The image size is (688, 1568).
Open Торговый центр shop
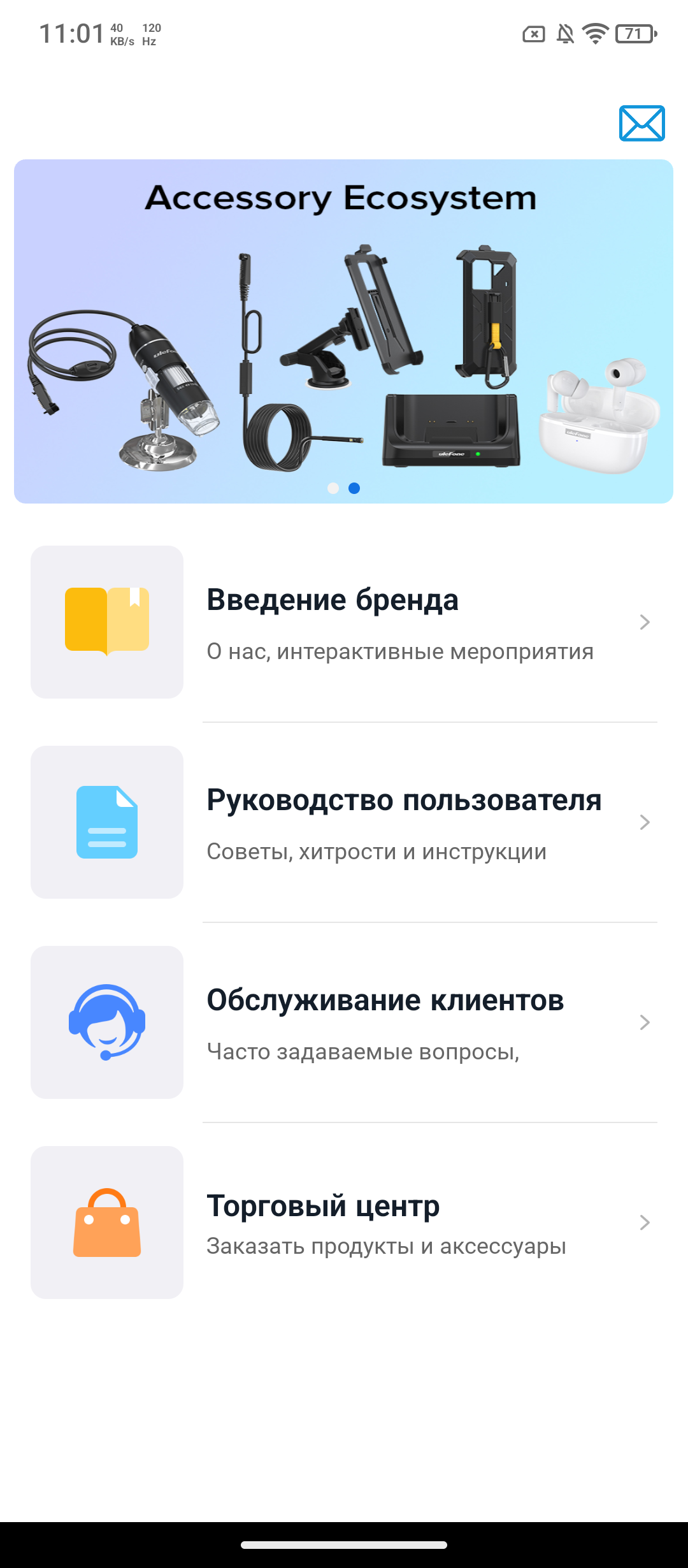[344, 1223]
